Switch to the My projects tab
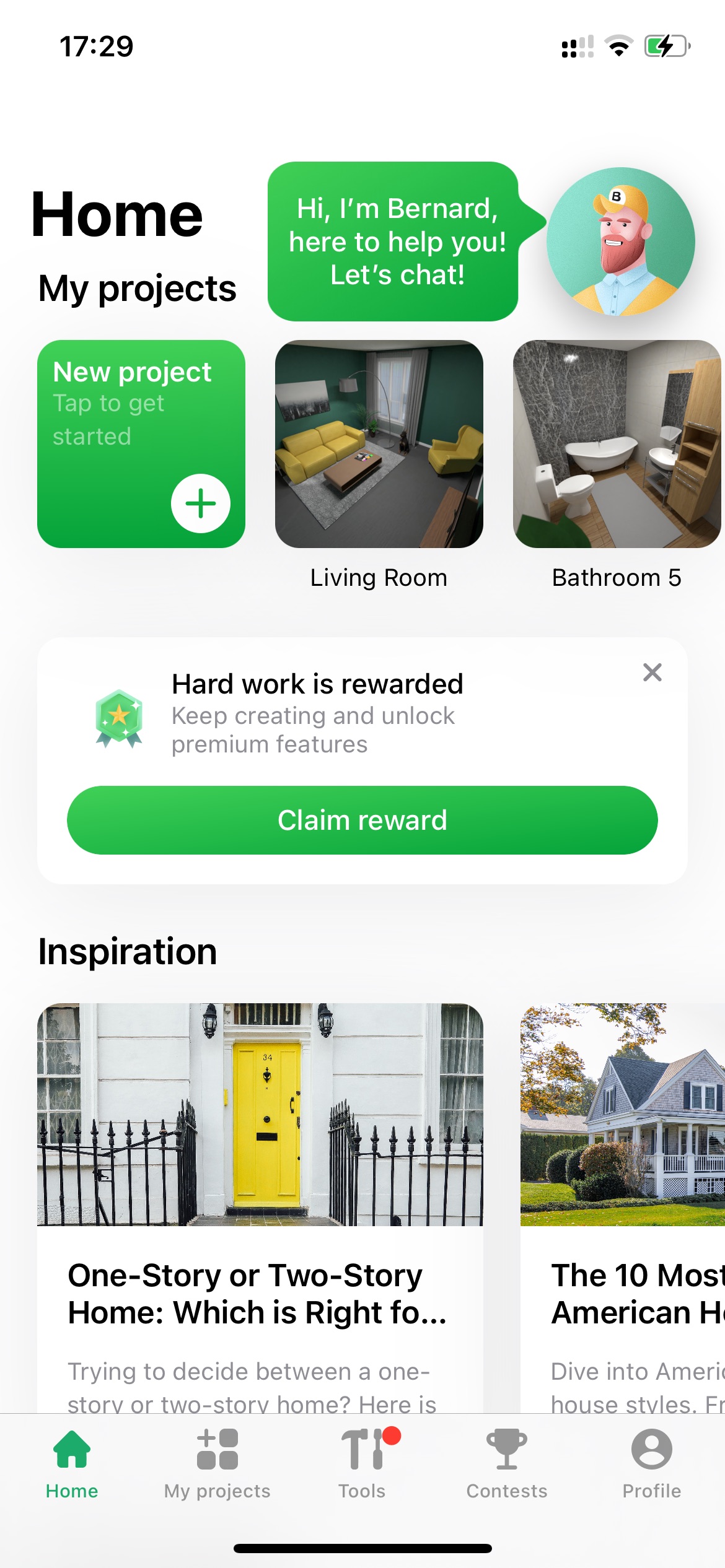The width and height of the screenshot is (725, 1568). click(x=217, y=1464)
